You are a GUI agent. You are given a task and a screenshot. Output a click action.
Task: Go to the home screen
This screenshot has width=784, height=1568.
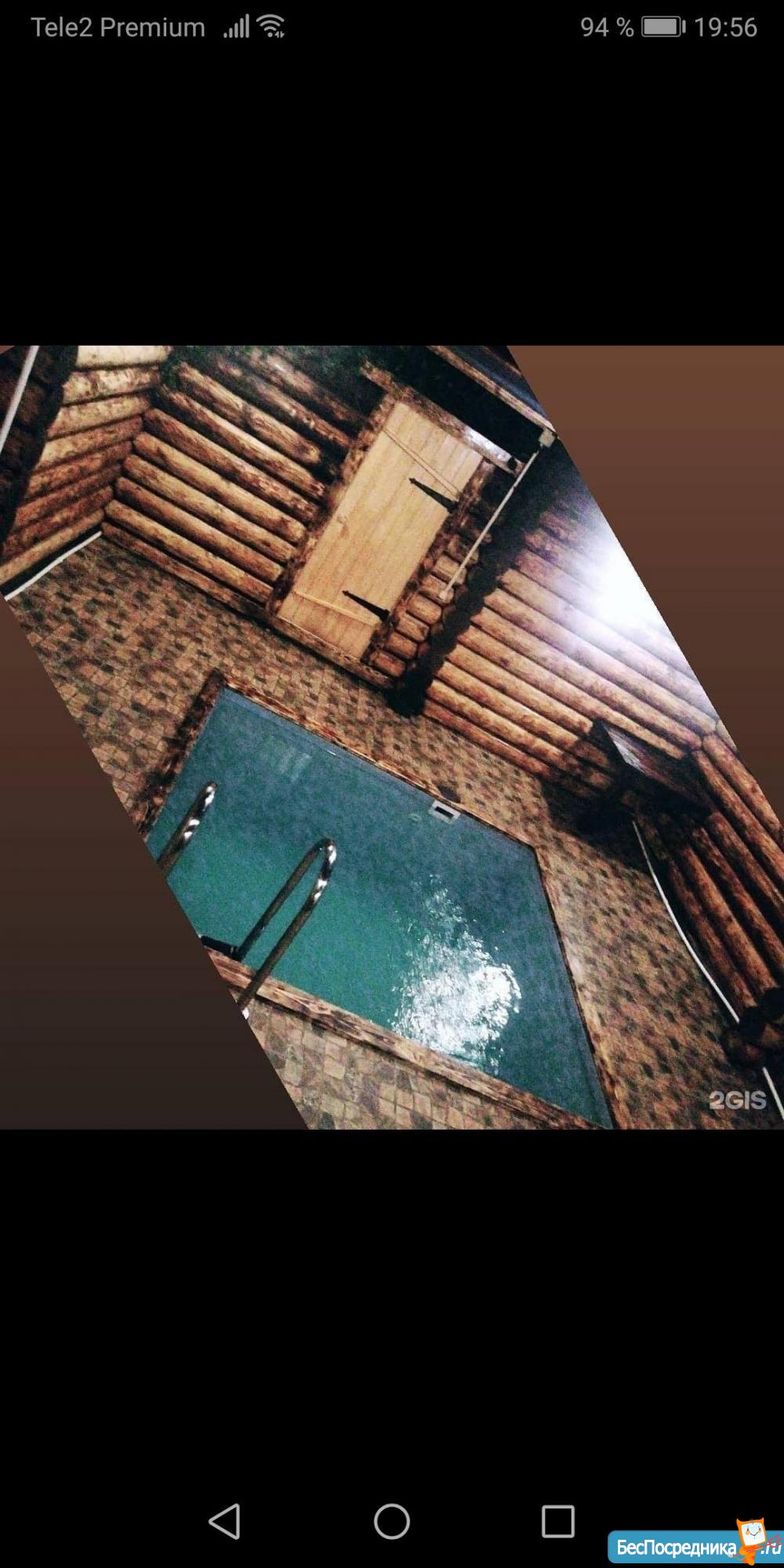point(392,1522)
